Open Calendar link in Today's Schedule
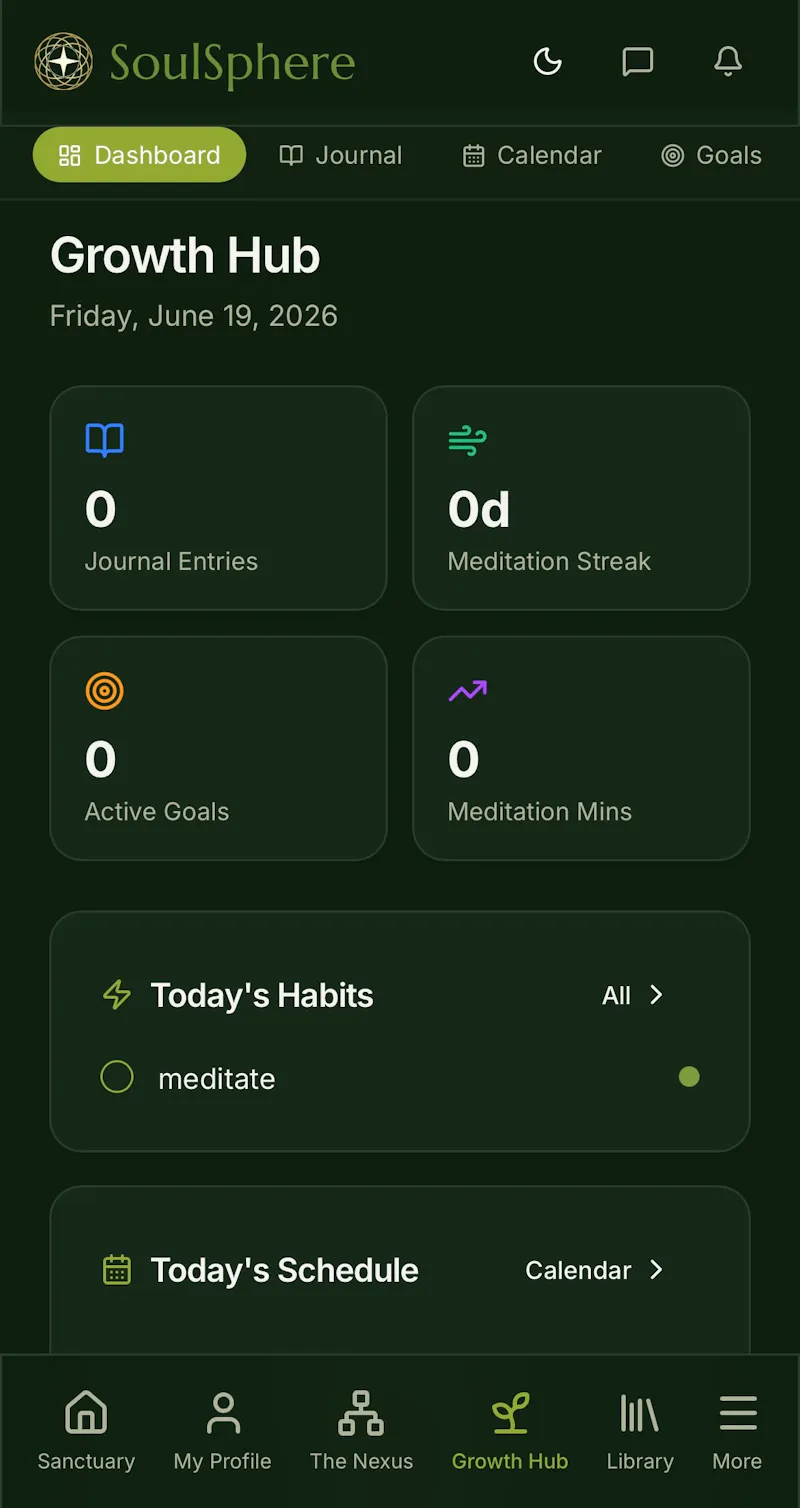800x1508 pixels. (594, 1270)
